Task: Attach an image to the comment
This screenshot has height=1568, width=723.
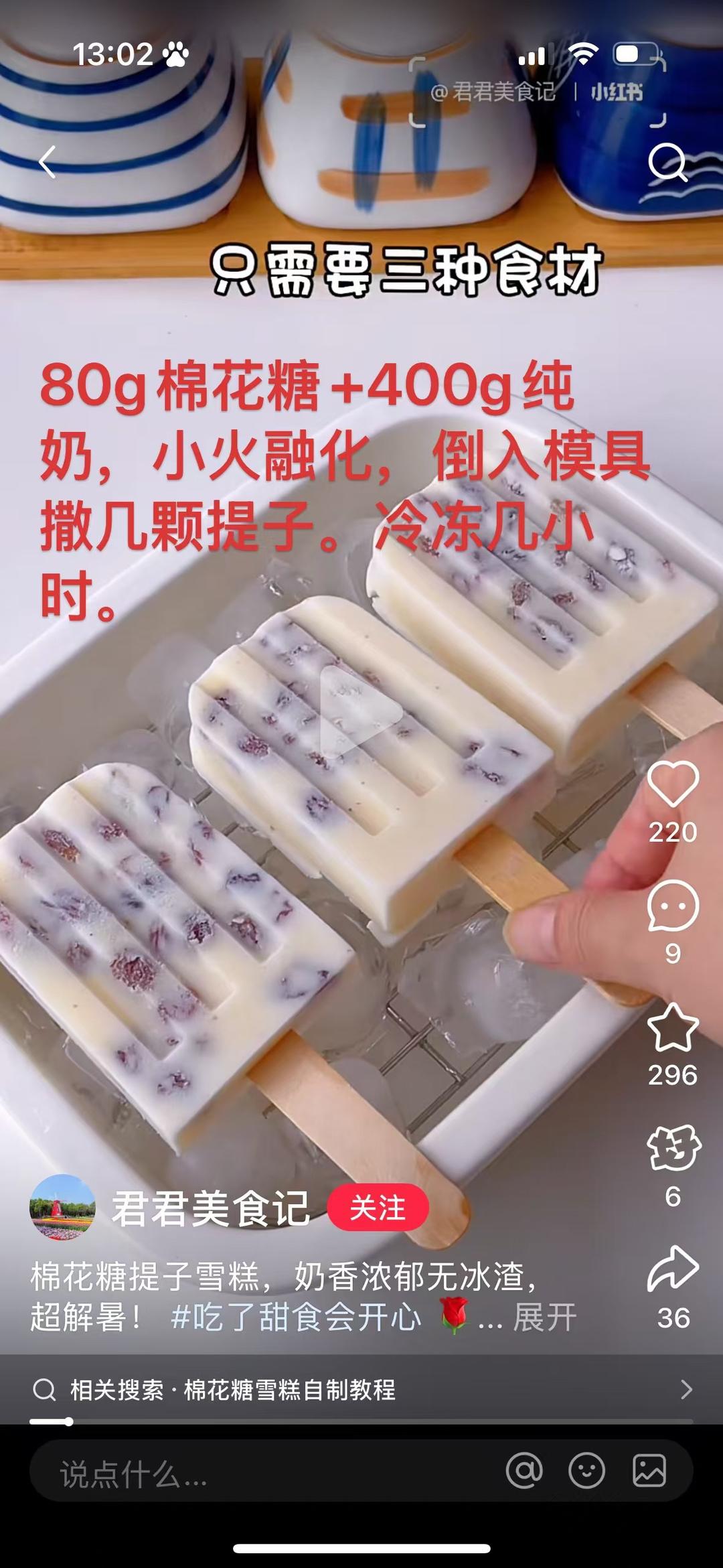Action: [649, 1471]
